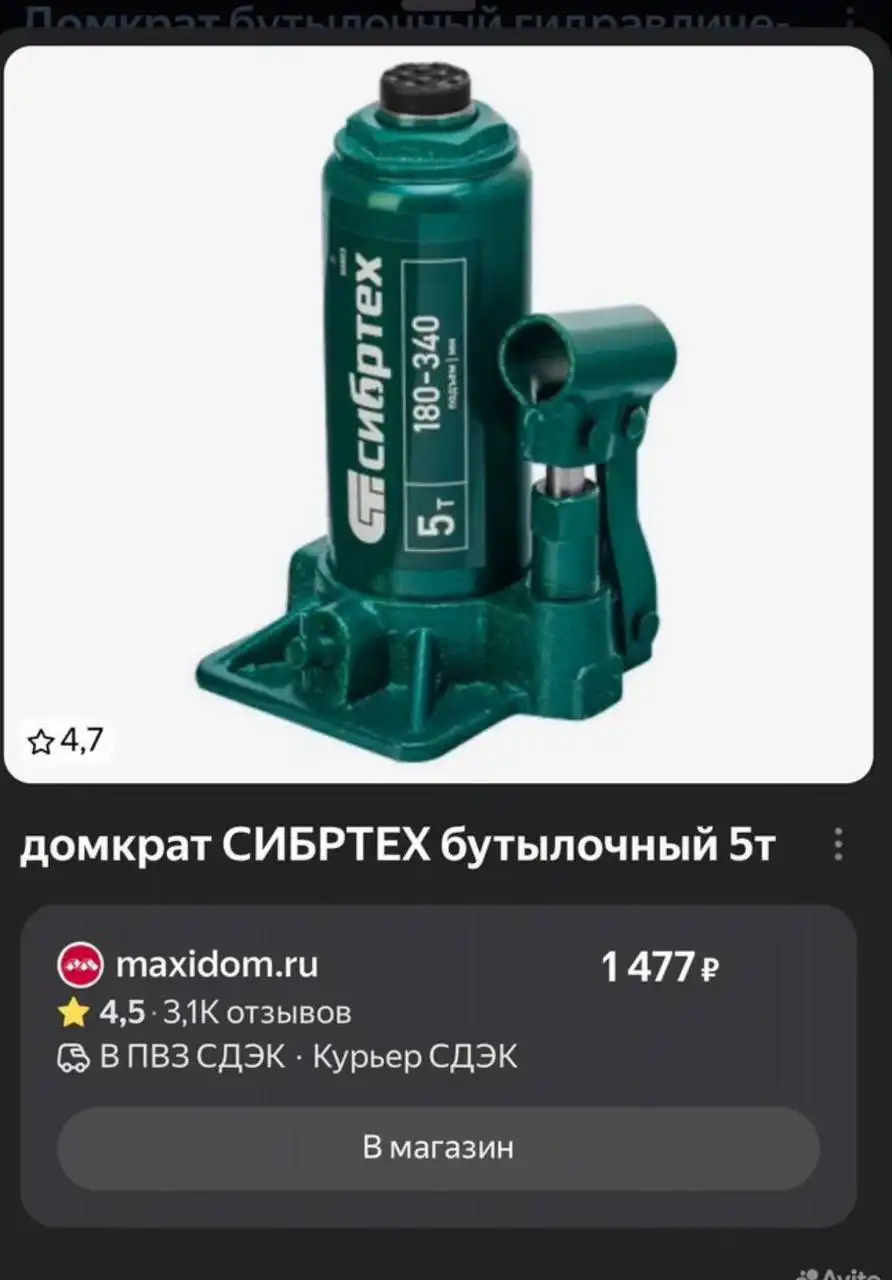Expand seller options via the three dots
This screenshot has height=1280, width=892.
pos(840,846)
